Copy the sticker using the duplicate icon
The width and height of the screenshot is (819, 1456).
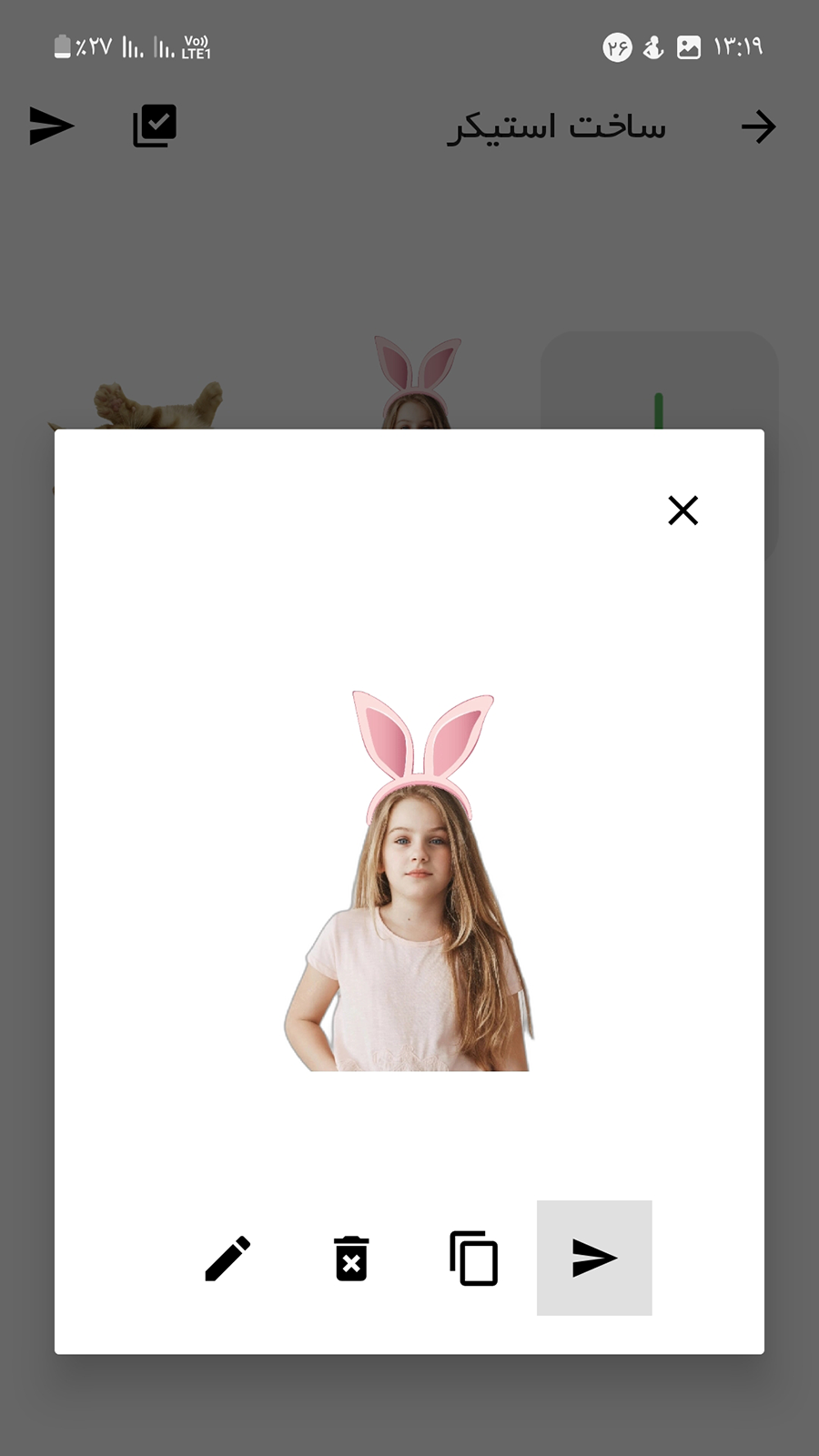click(474, 1259)
